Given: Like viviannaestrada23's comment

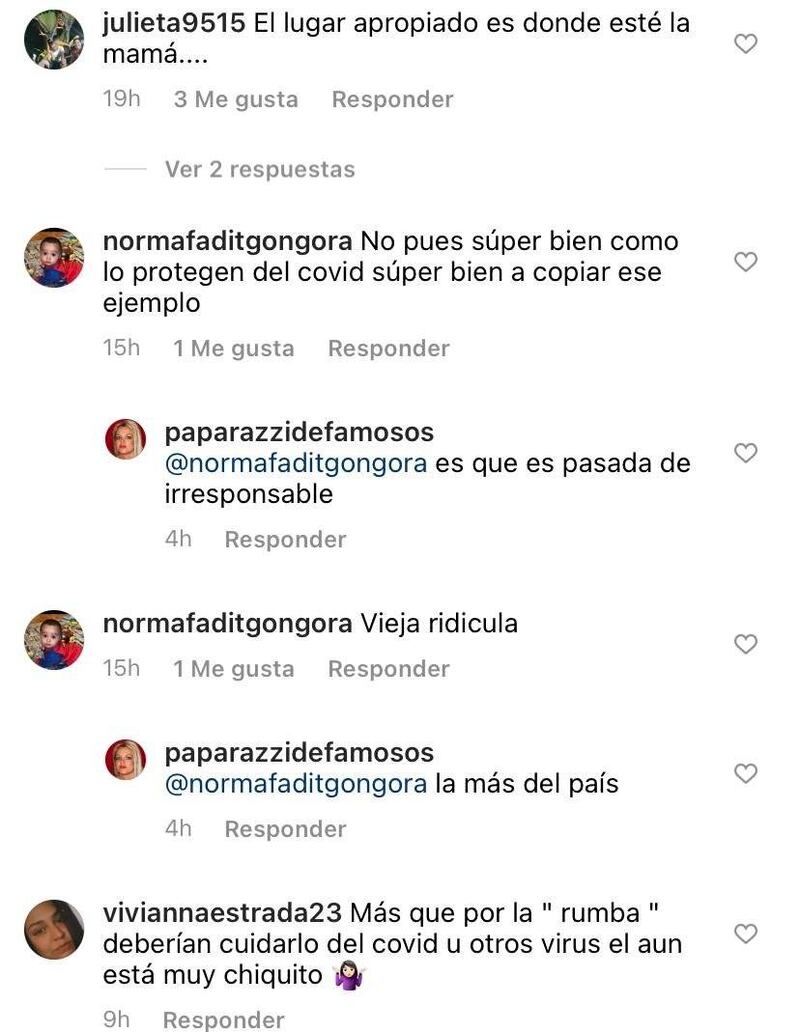Looking at the screenshot, I should pyautogui.click(x=746, y=934).
